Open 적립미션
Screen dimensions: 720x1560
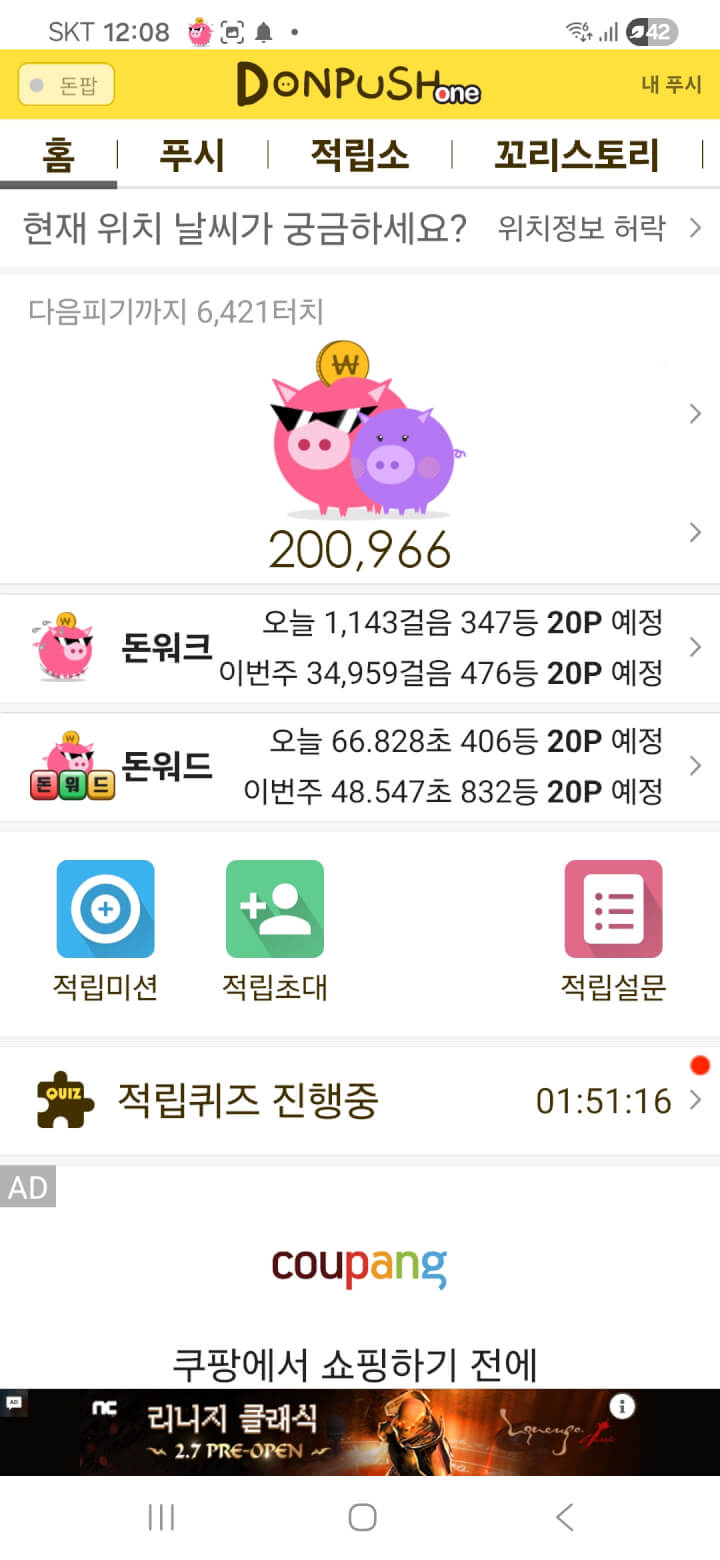click(106, 930)
